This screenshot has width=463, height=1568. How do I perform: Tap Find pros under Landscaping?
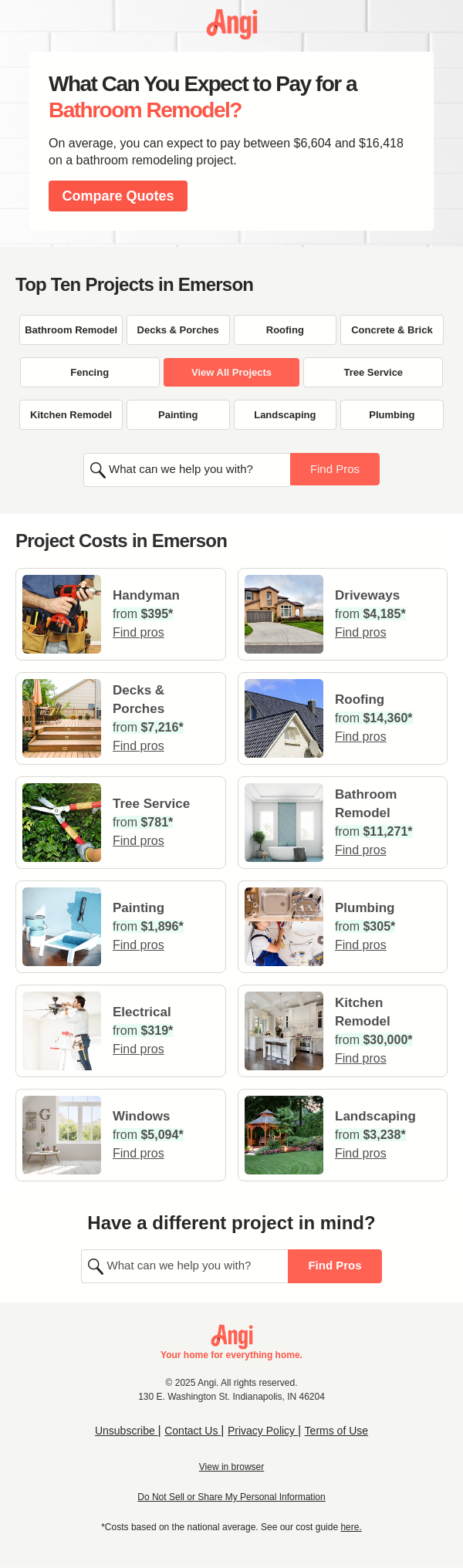tap(360, 1153)
